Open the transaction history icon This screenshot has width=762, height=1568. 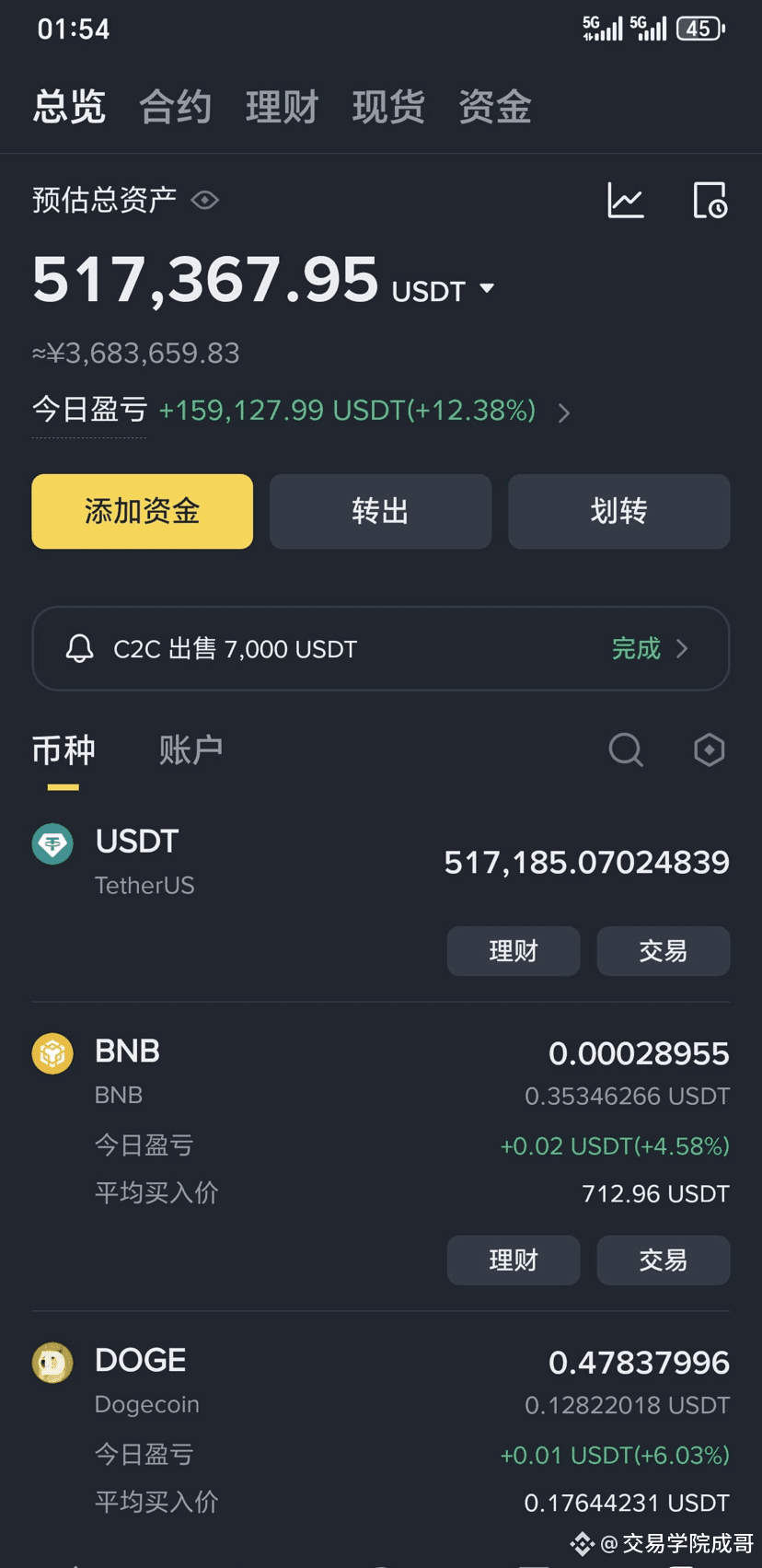[x=710, y=200]
